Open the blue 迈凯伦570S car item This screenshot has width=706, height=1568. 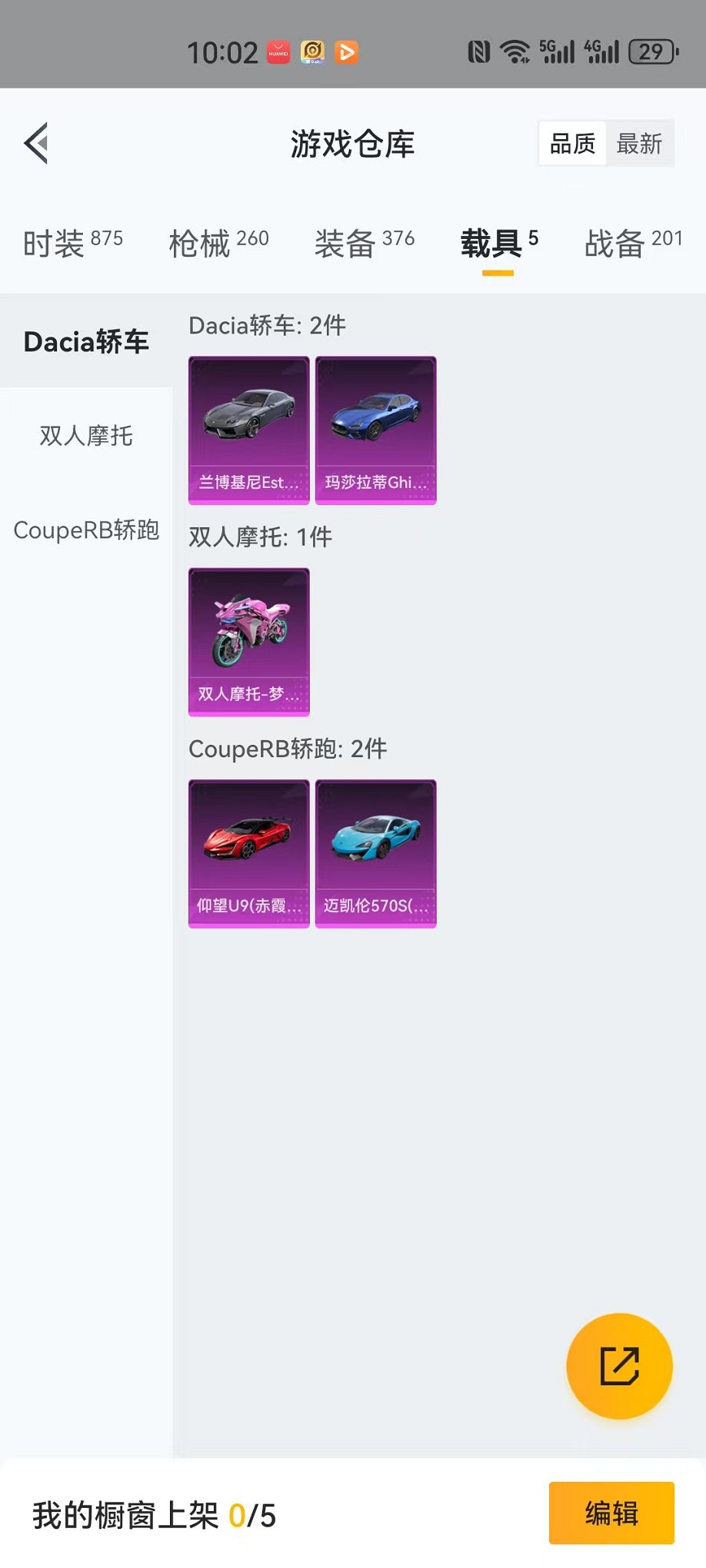pos(376,854)
